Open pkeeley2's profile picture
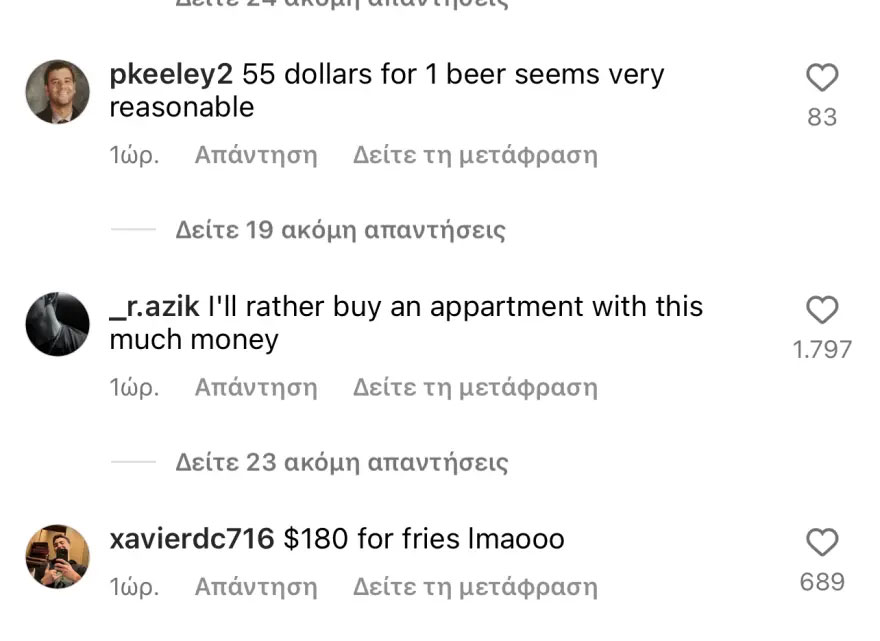 click(57, 91)
